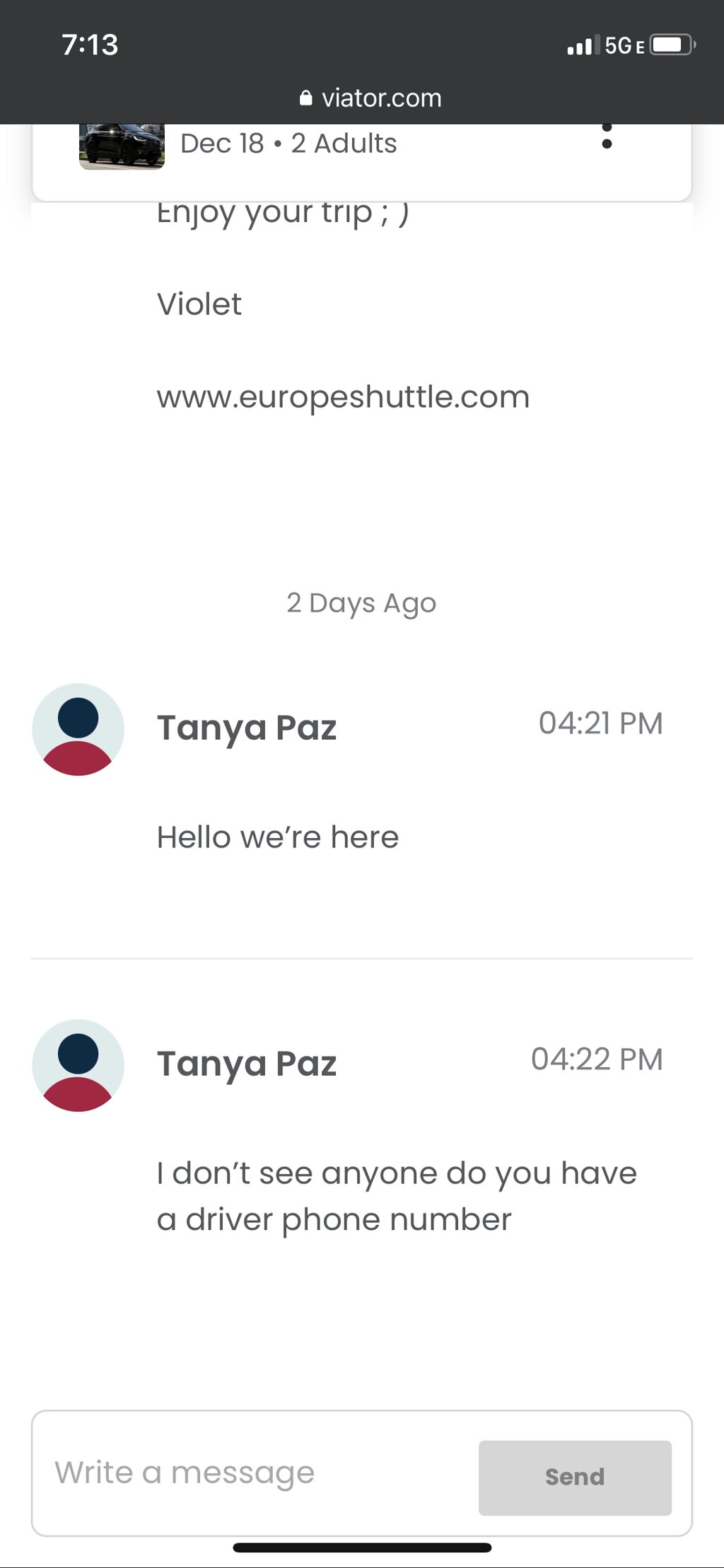724x1568 pixels.
Task: Tap the viator.com address bar
Action: point(370,98)
